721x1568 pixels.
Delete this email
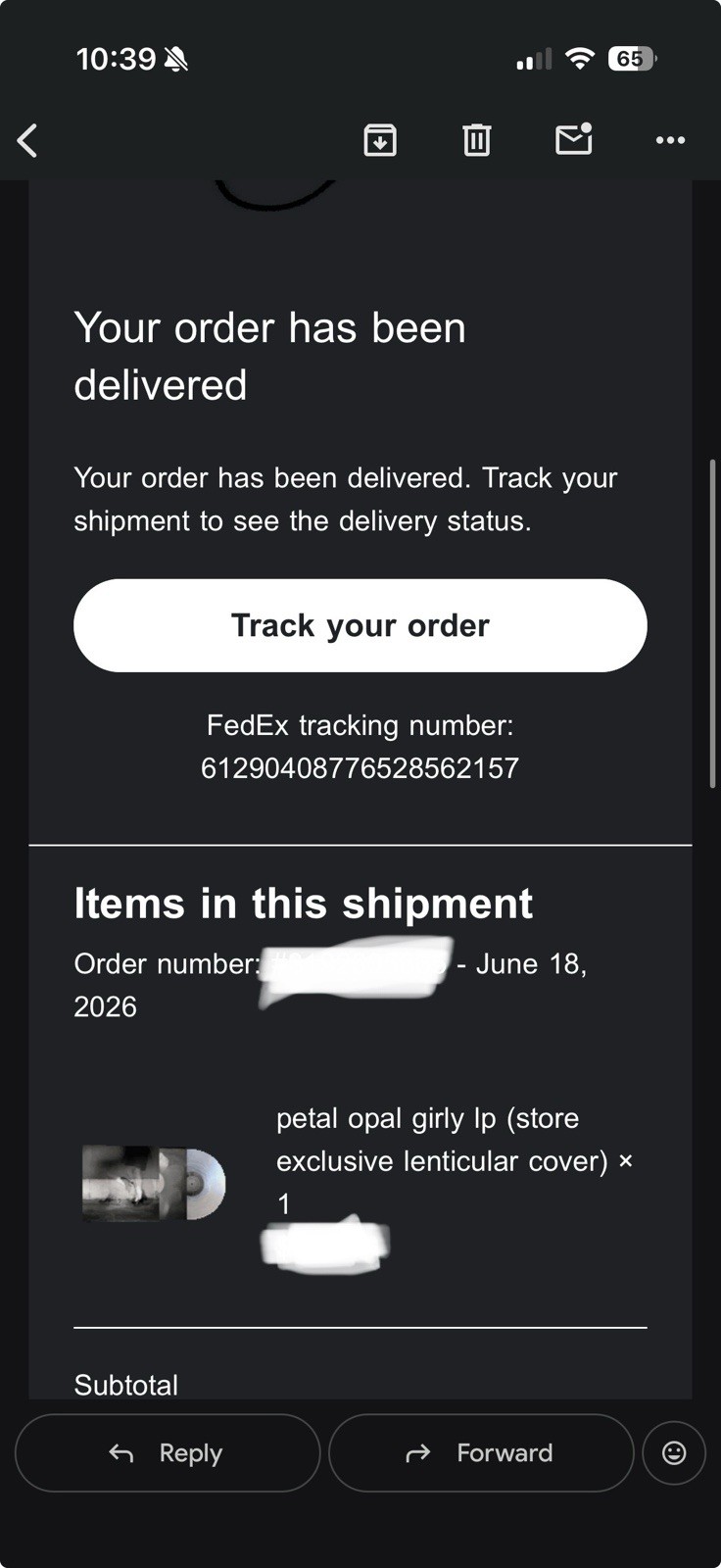coord(476,140)
